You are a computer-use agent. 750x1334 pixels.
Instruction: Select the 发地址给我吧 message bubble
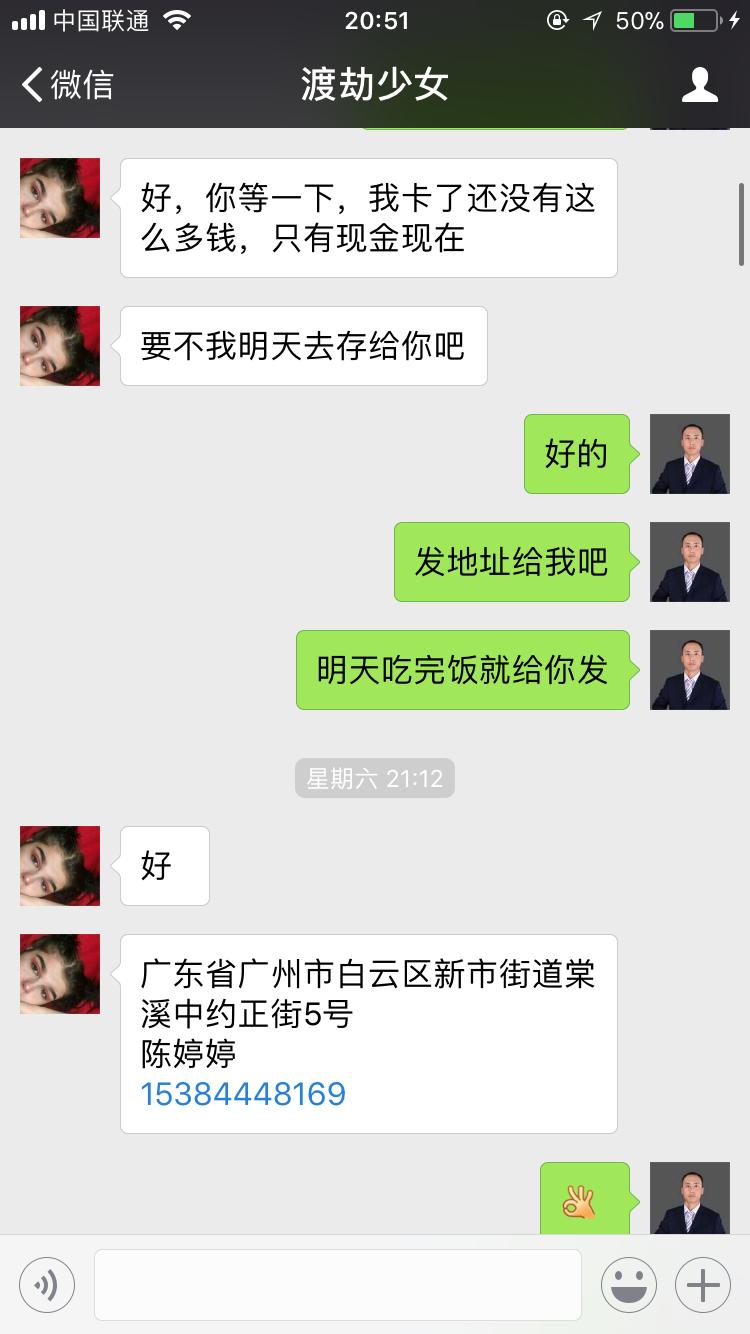coord(512,562)
